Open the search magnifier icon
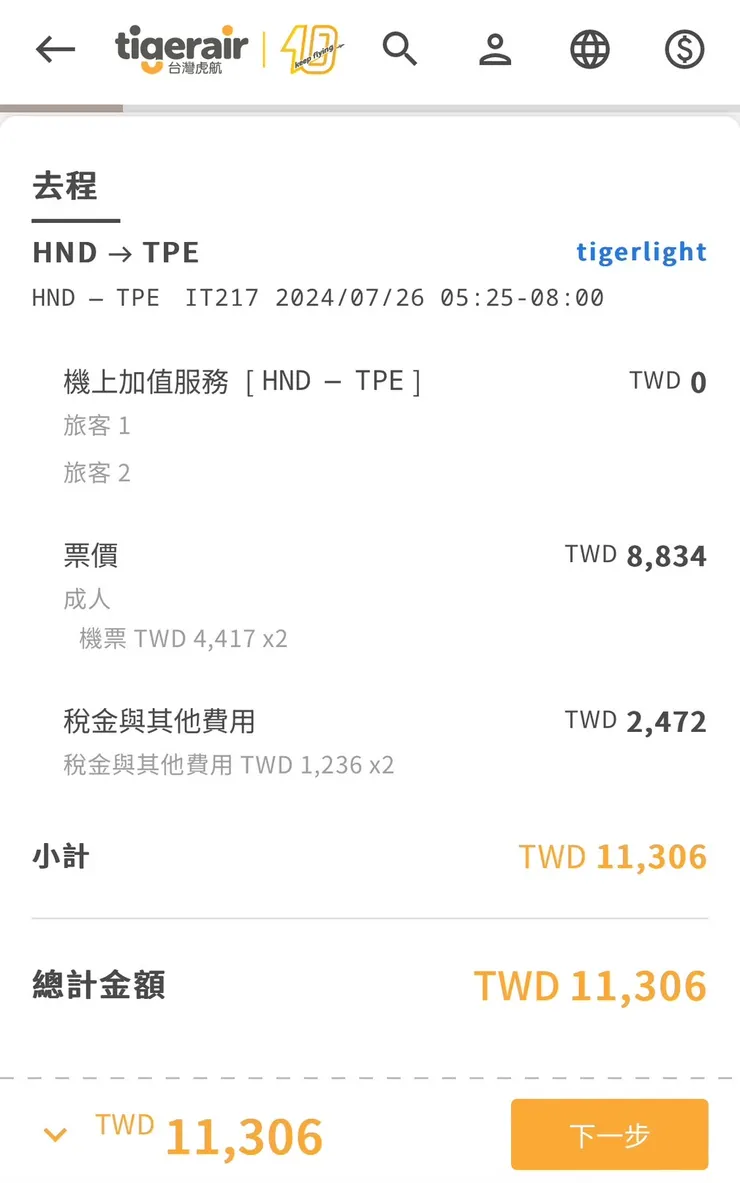This screenshot has height=1183, width=740. (x=400, y=48)
